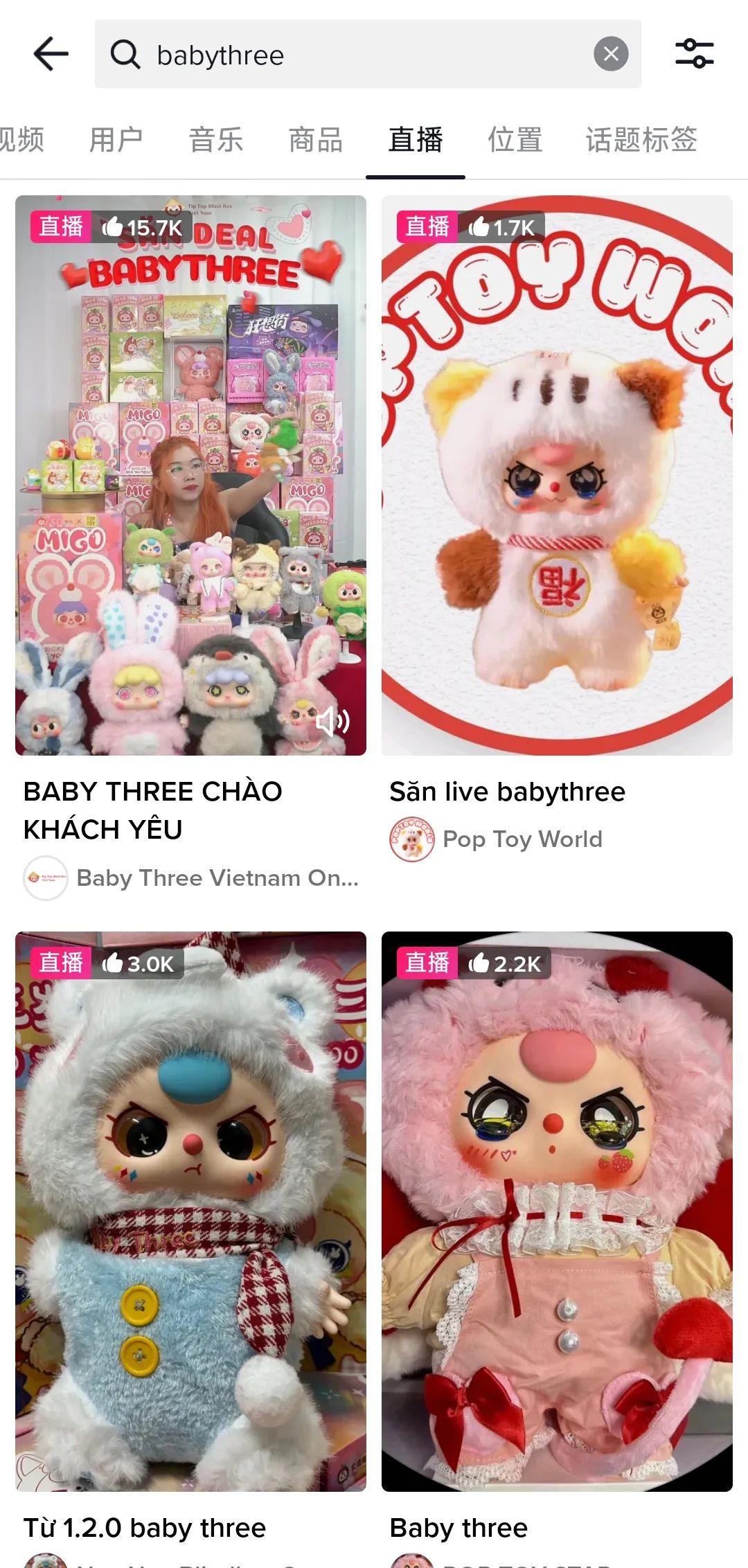
Task: Switch to the 用户 tab
Action: [x=116, y=139]
